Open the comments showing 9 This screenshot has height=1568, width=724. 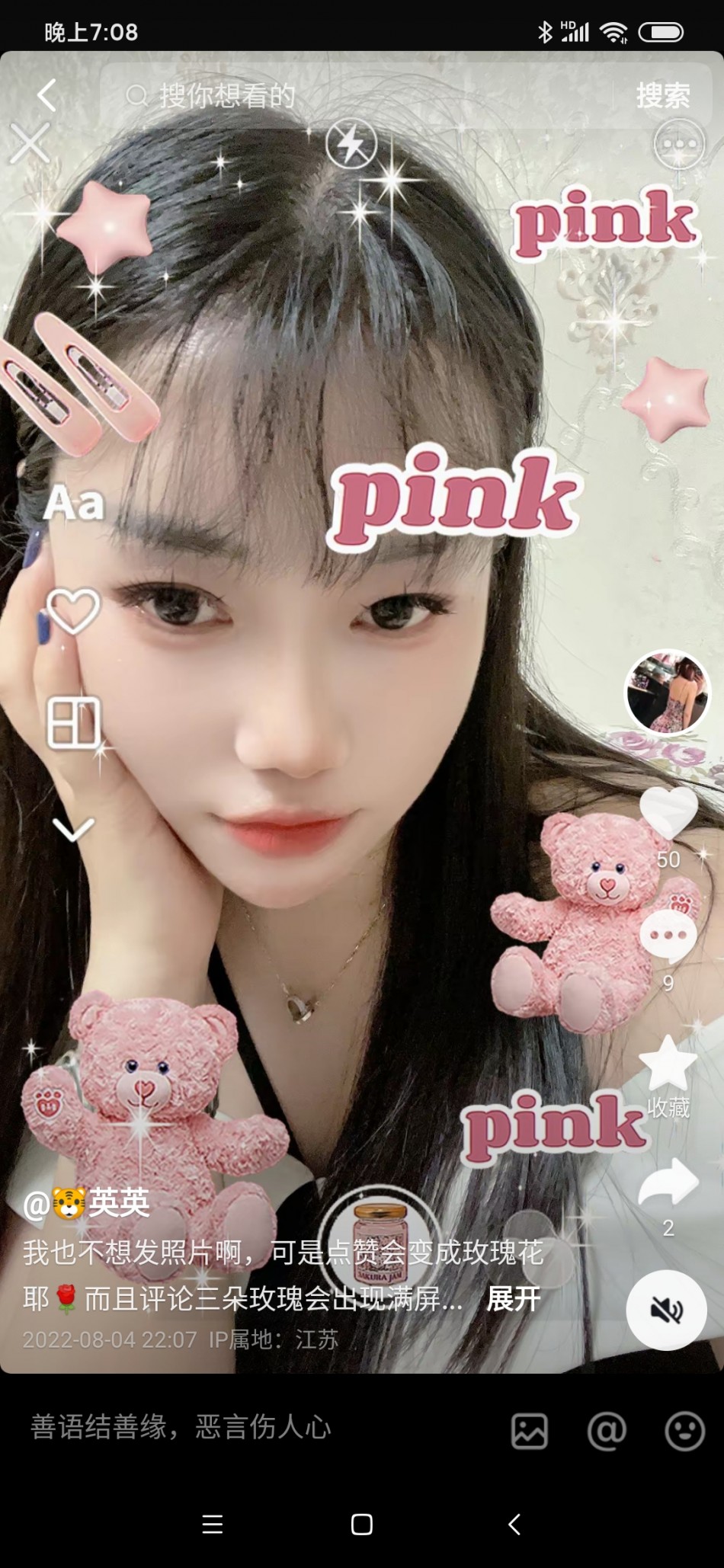click(668, 937)
